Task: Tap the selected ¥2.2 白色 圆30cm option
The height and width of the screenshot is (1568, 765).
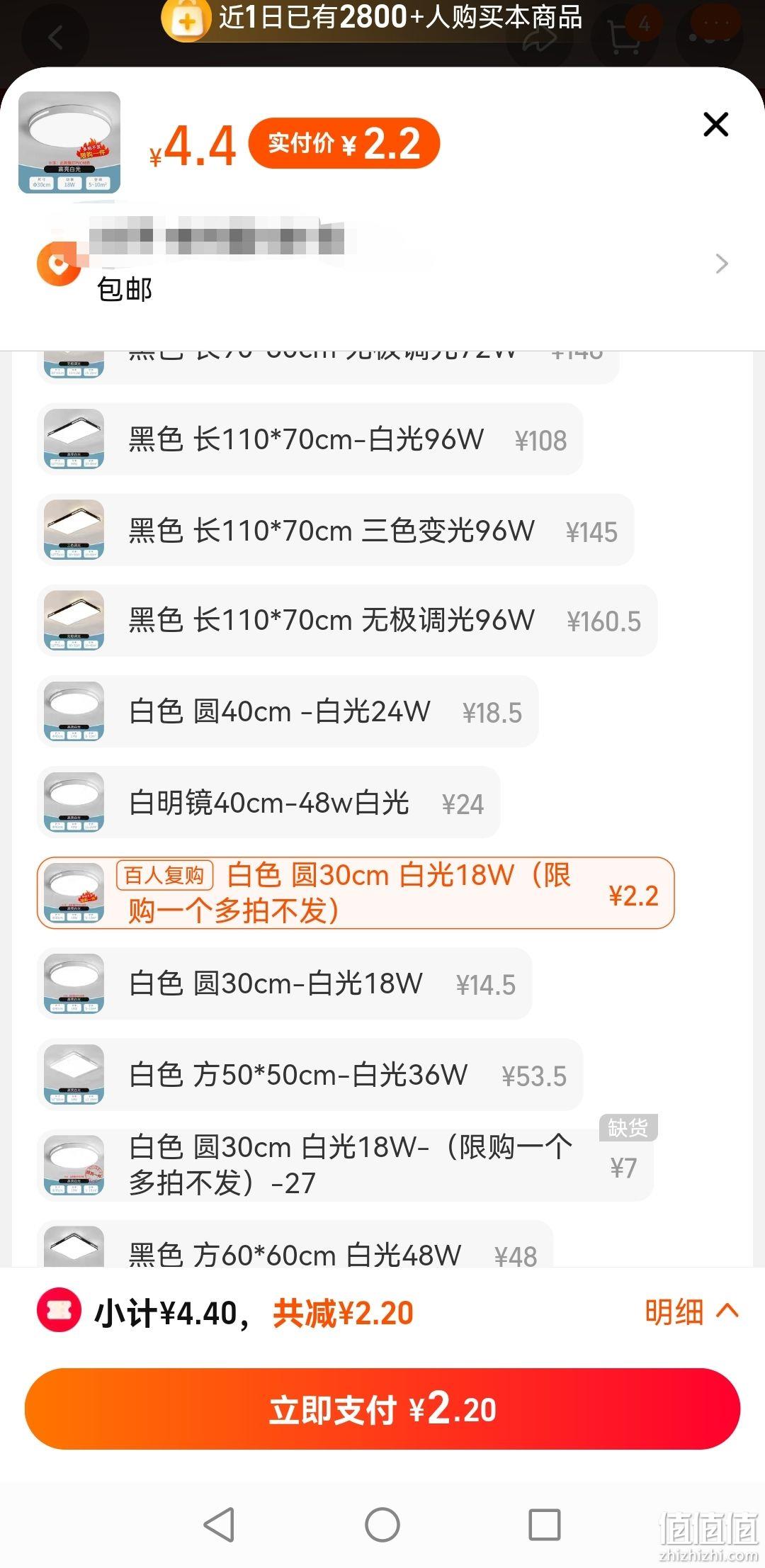Action: 356,893
